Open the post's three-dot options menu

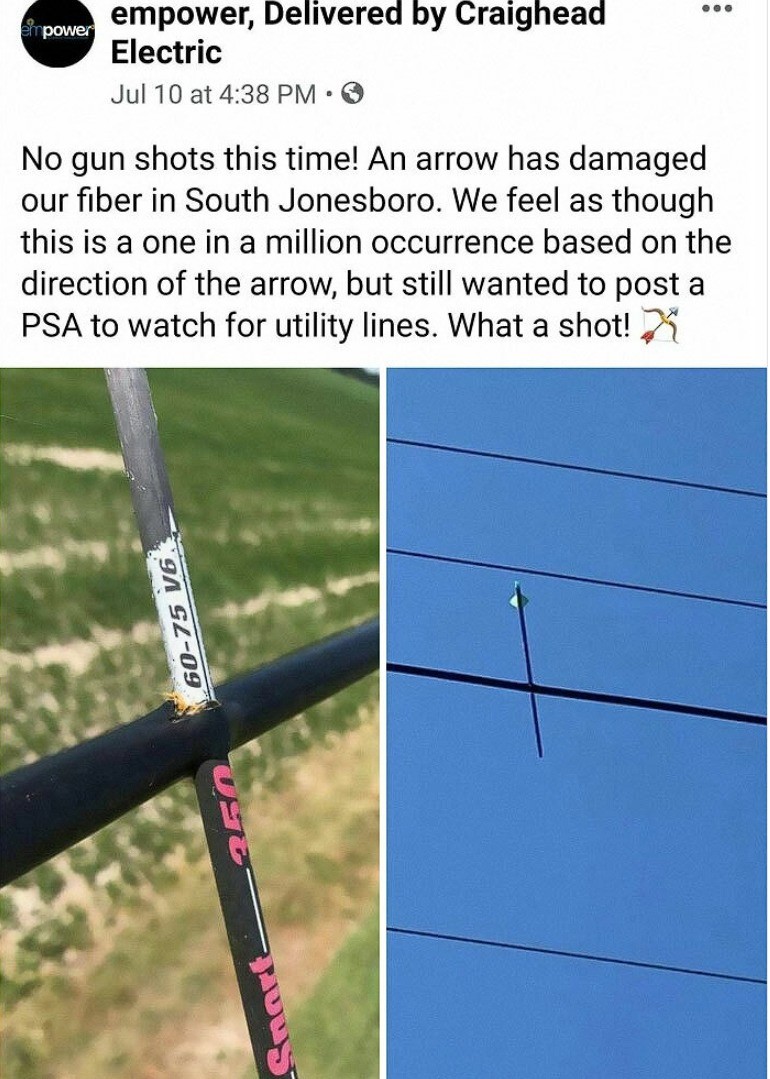point(716,9)
